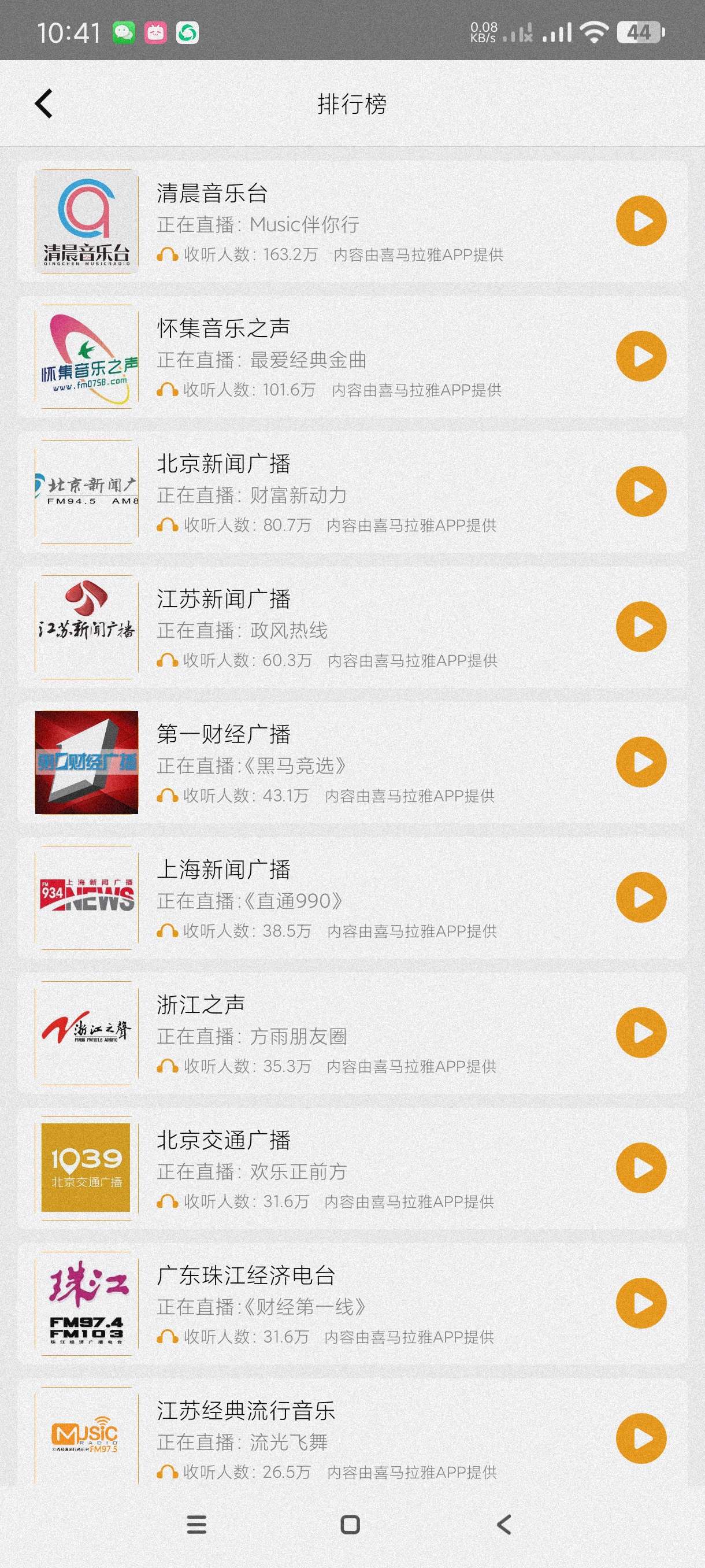Start playing 怀集音乐之声
Screen dimensions: 705x1568
tap(641, 356)
